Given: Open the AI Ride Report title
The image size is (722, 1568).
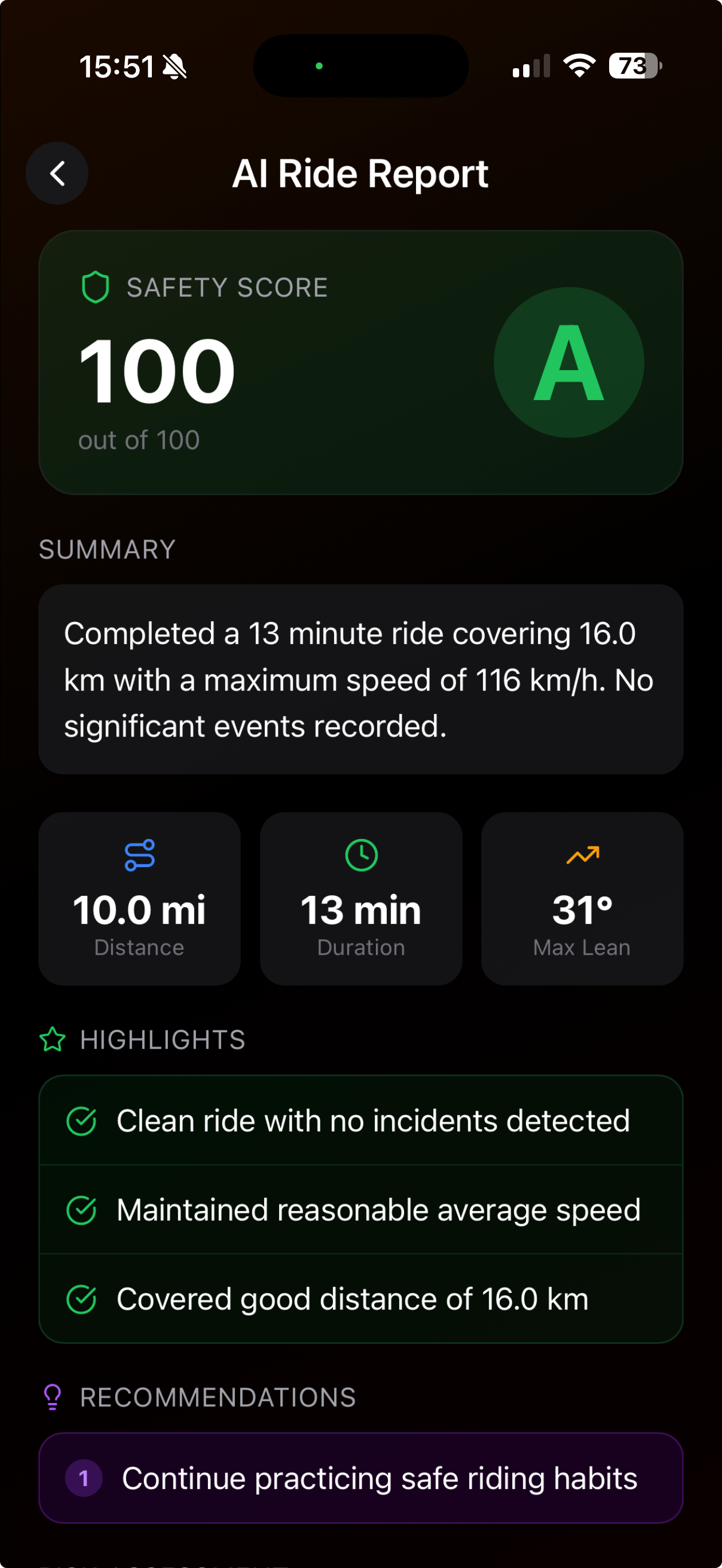Looking at the screenshot, I should (x=360, y=174).
